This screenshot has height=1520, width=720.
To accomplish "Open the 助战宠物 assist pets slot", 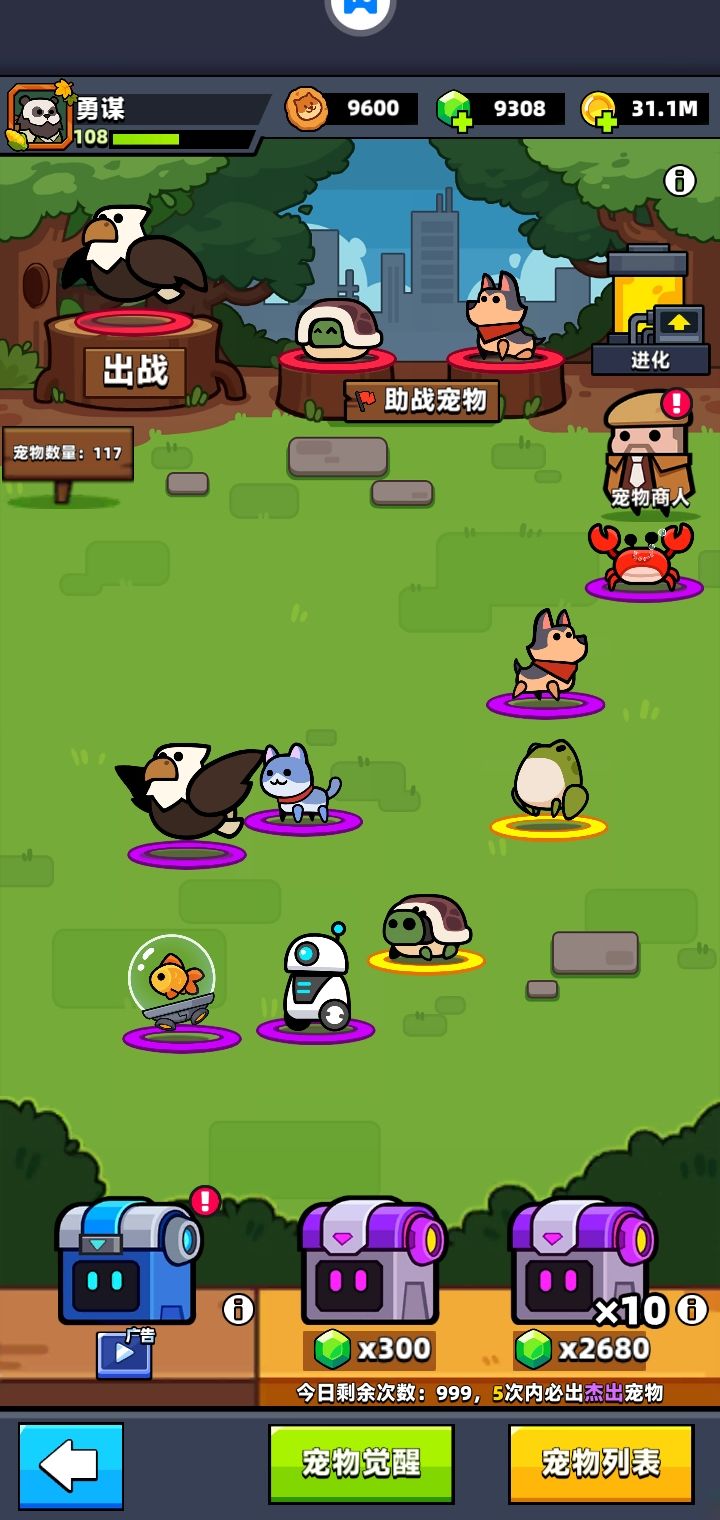I will point(422,401).
